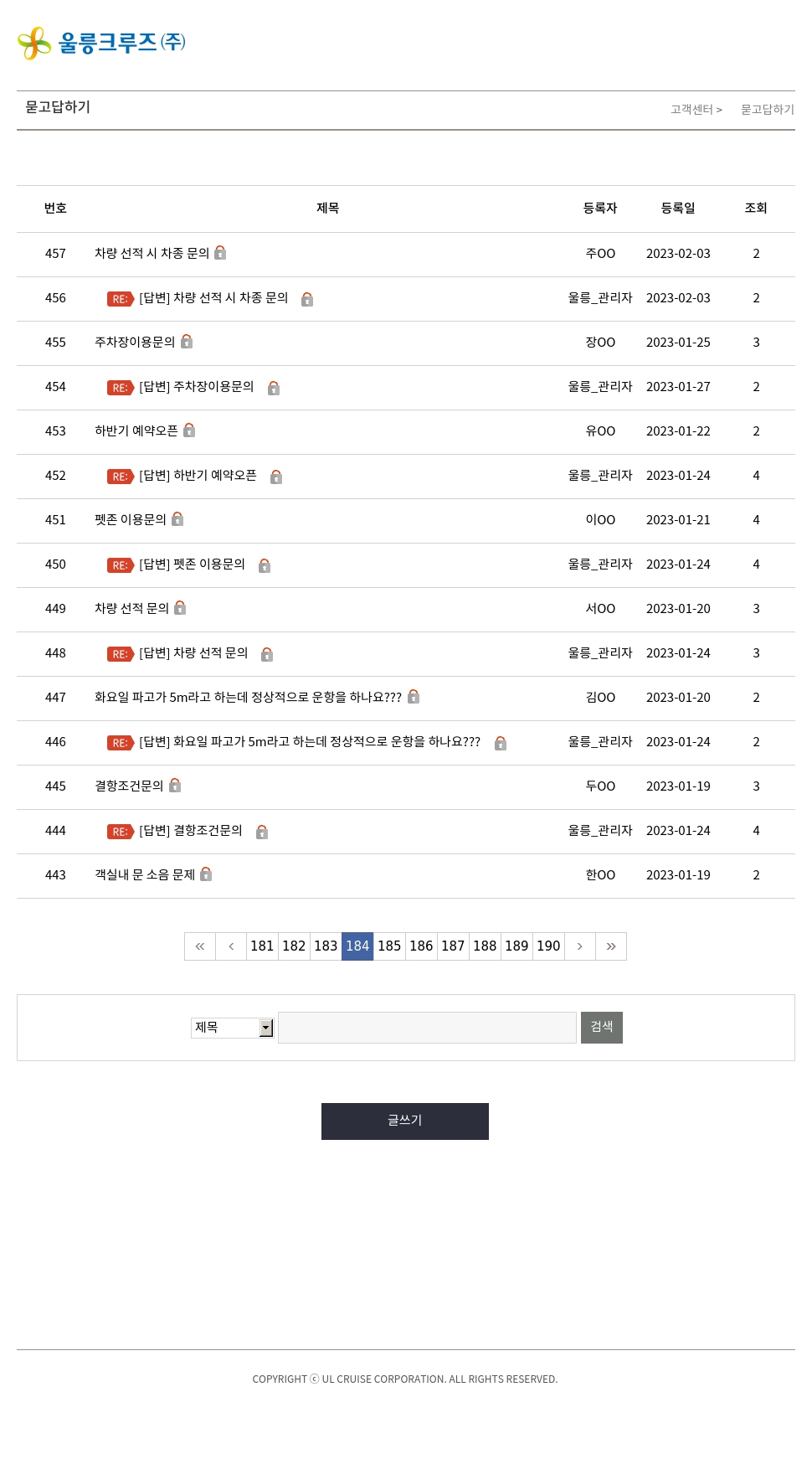Viewport: 812px width, 1459px height.
Task: Go to page 185
Action: click(389, 946)
